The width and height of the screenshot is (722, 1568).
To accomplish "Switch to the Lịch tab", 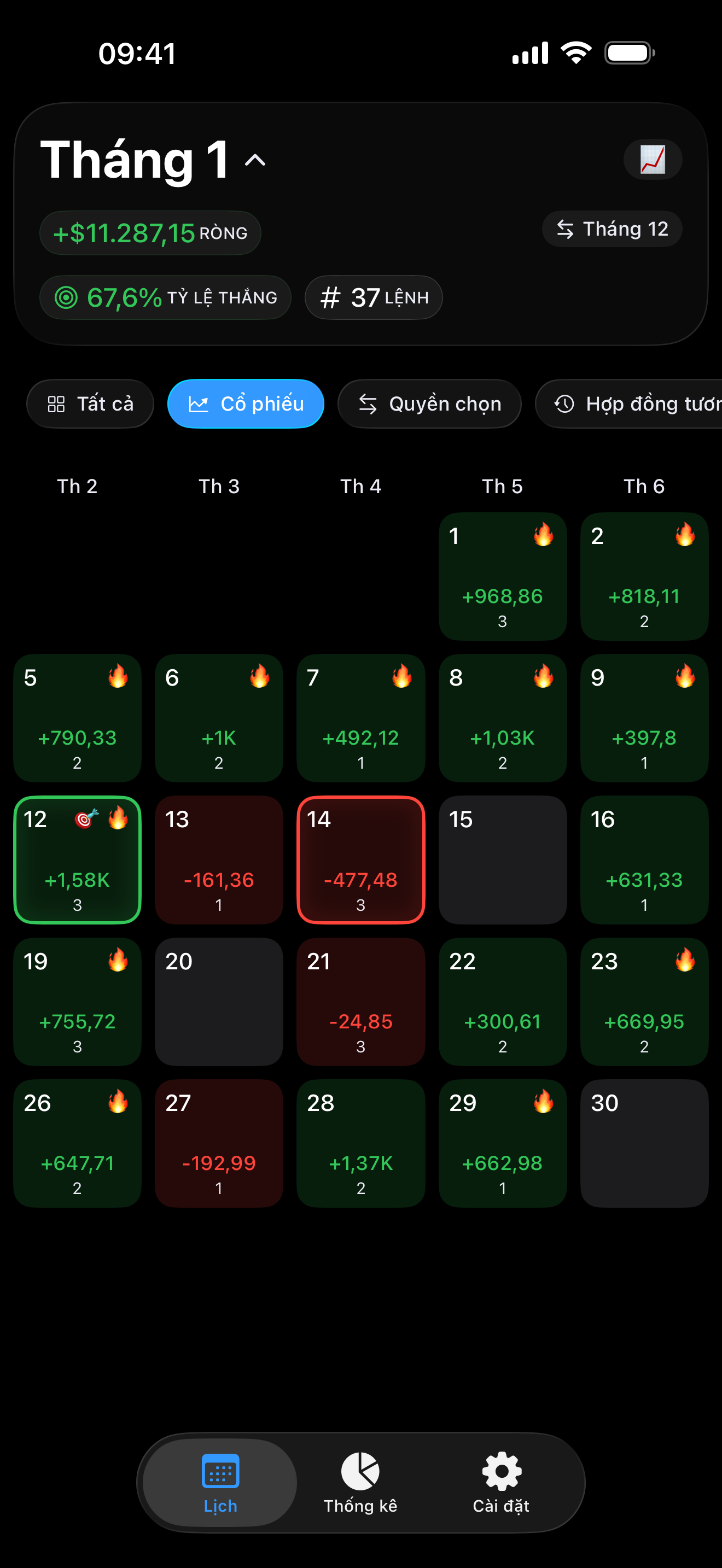I will (220, 1483).
